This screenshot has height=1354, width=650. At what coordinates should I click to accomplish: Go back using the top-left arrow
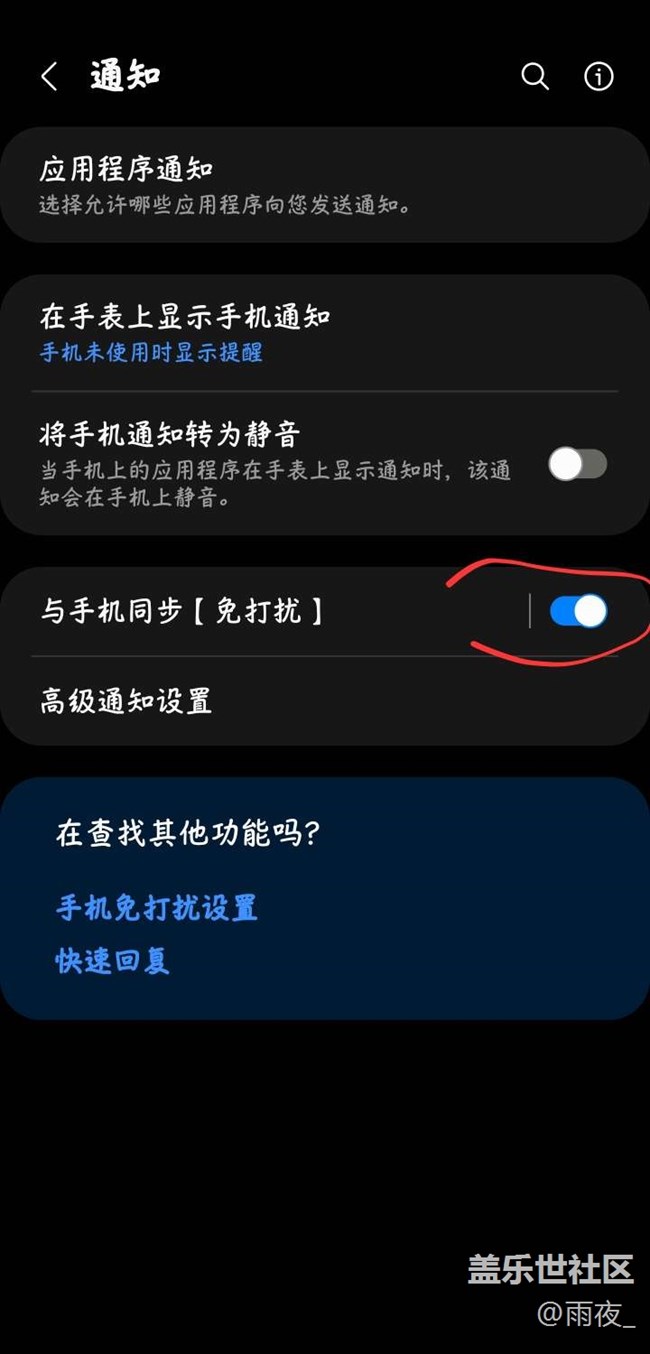point(49,77)
